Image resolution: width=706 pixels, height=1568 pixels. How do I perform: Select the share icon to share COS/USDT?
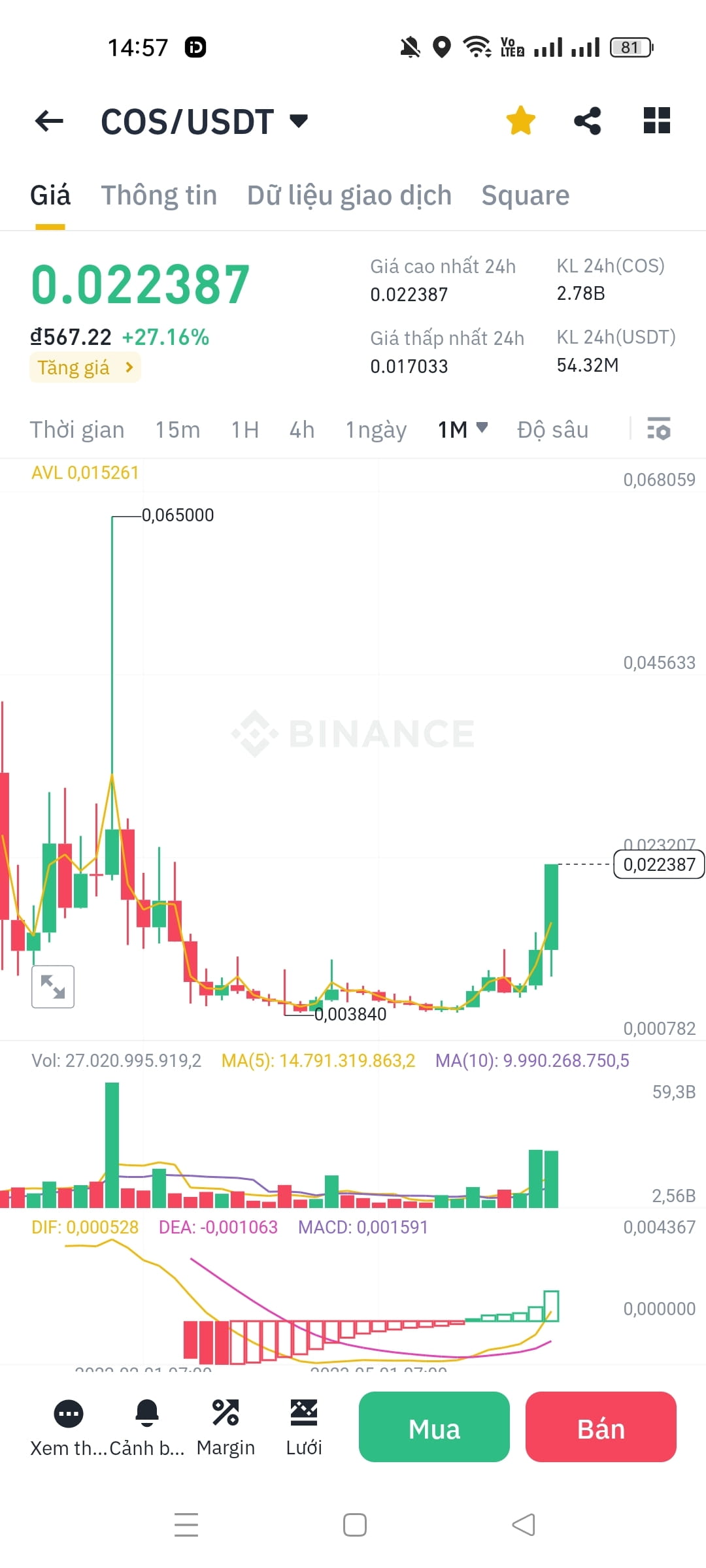(x=586, y=120)
